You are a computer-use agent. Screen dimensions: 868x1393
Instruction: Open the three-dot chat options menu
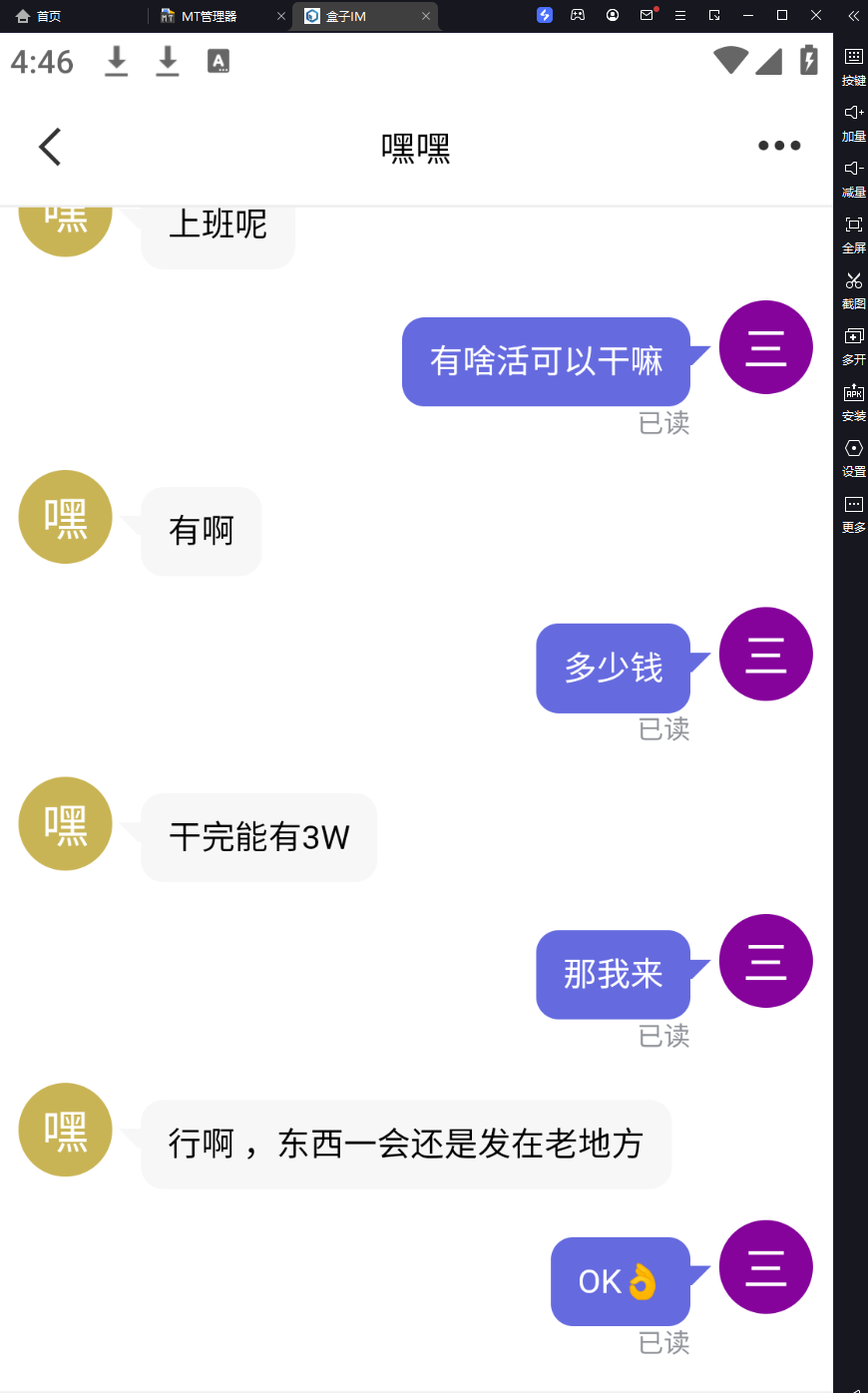coord(778,146)
